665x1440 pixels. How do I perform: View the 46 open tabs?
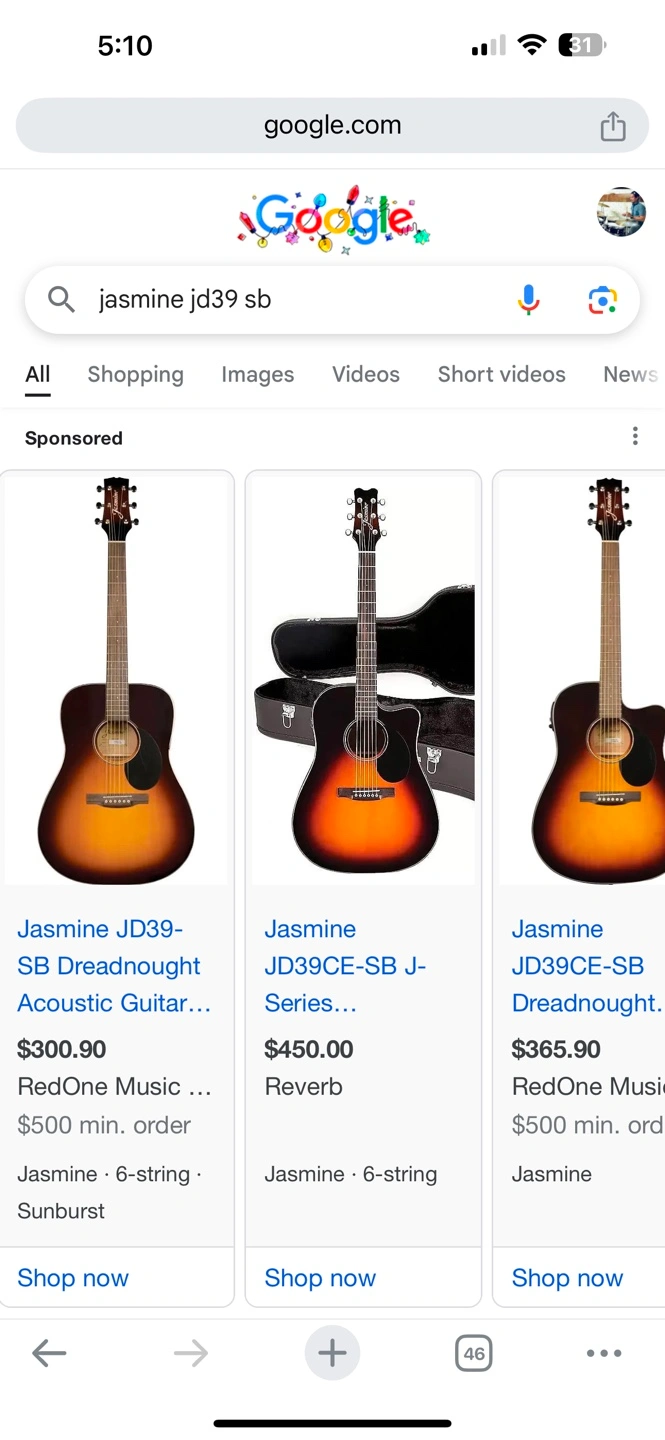pyautogui.click(x=474, y=1354)
